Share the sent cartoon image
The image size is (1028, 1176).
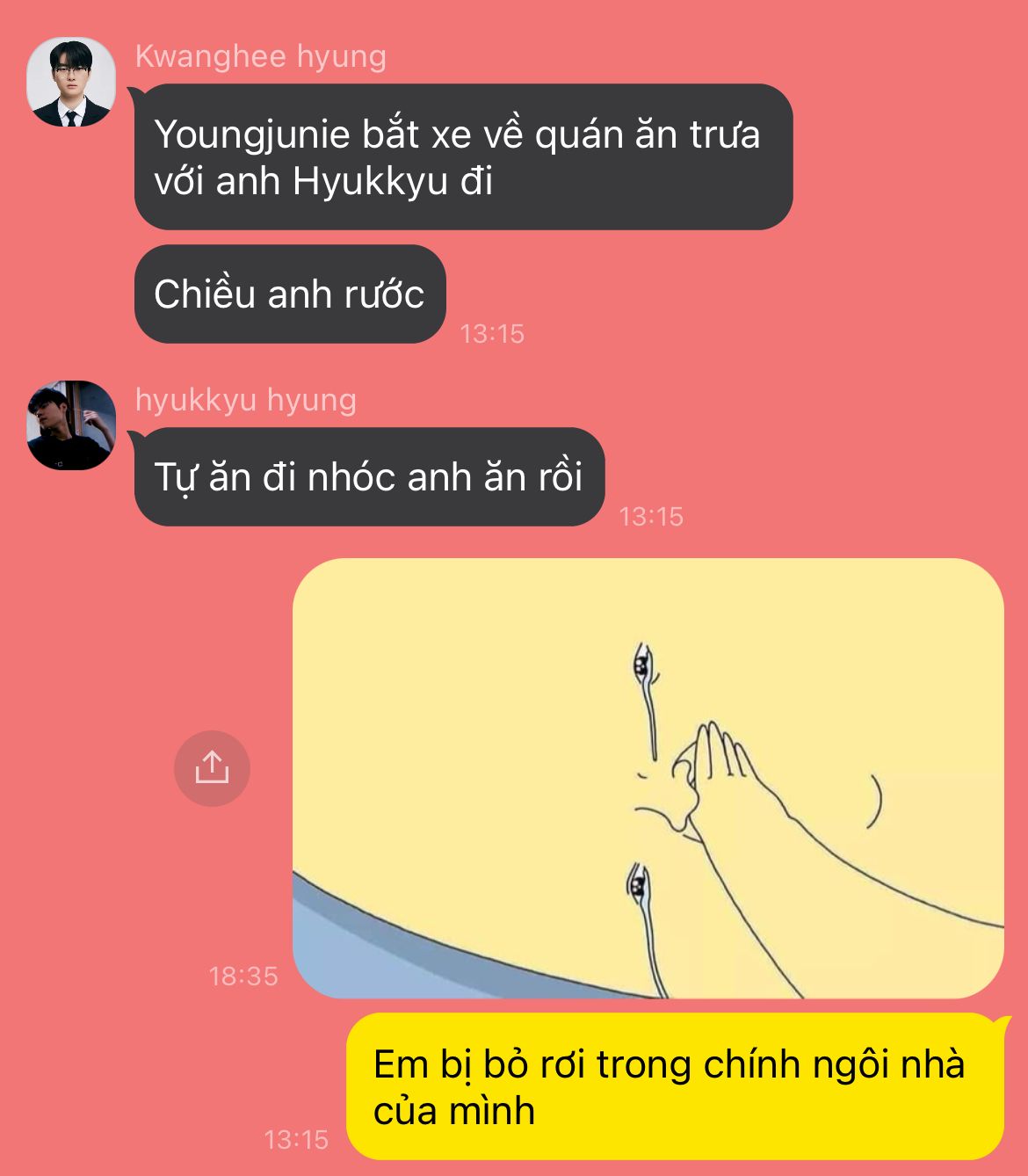coord(212,768)
